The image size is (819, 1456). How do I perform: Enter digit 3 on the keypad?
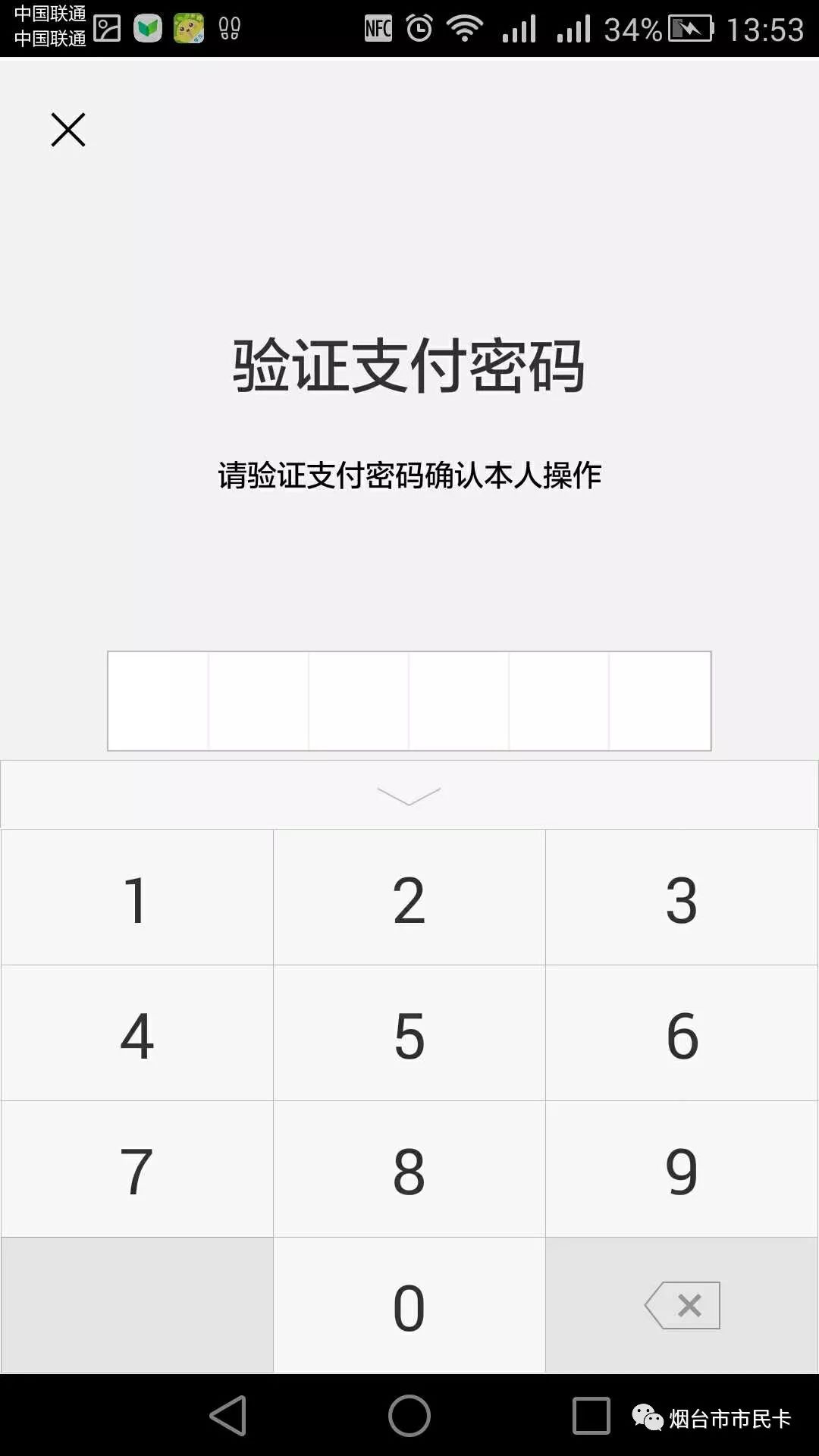coord(682,897)
